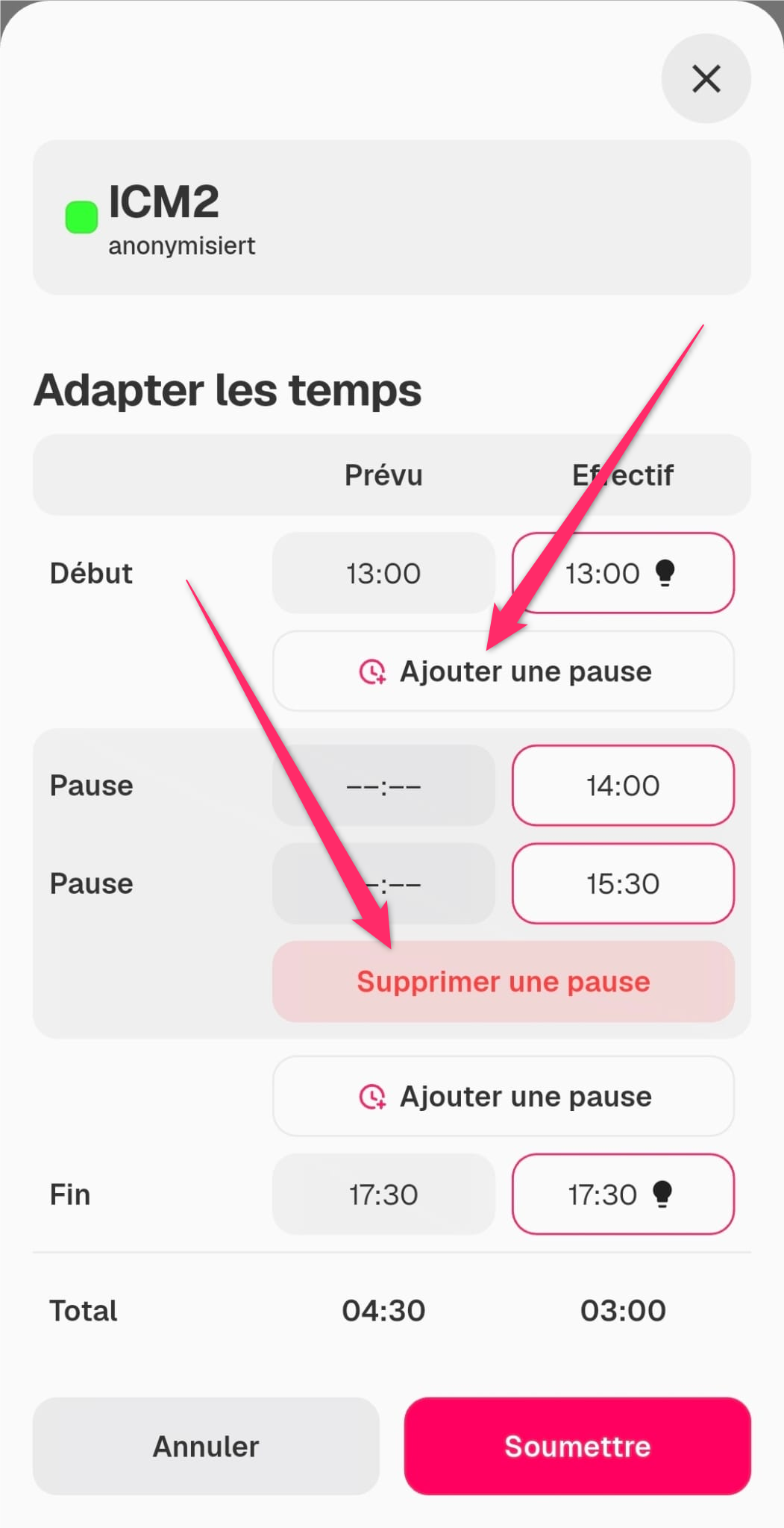Submit the times with Soumettre

pyautogui.click(x=577, y=1447)
